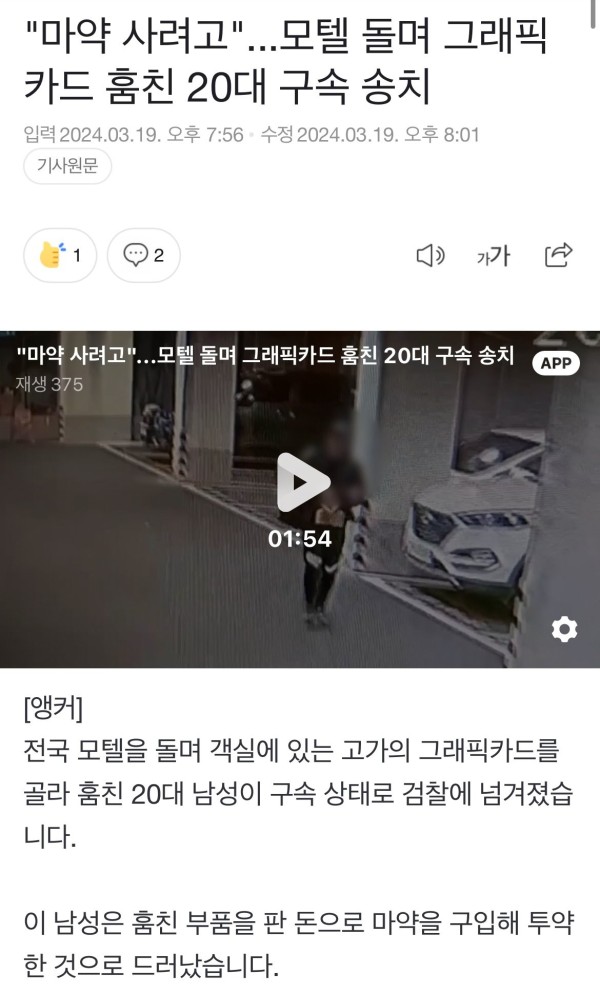React to the article with clapping emoji

[60, 257]
